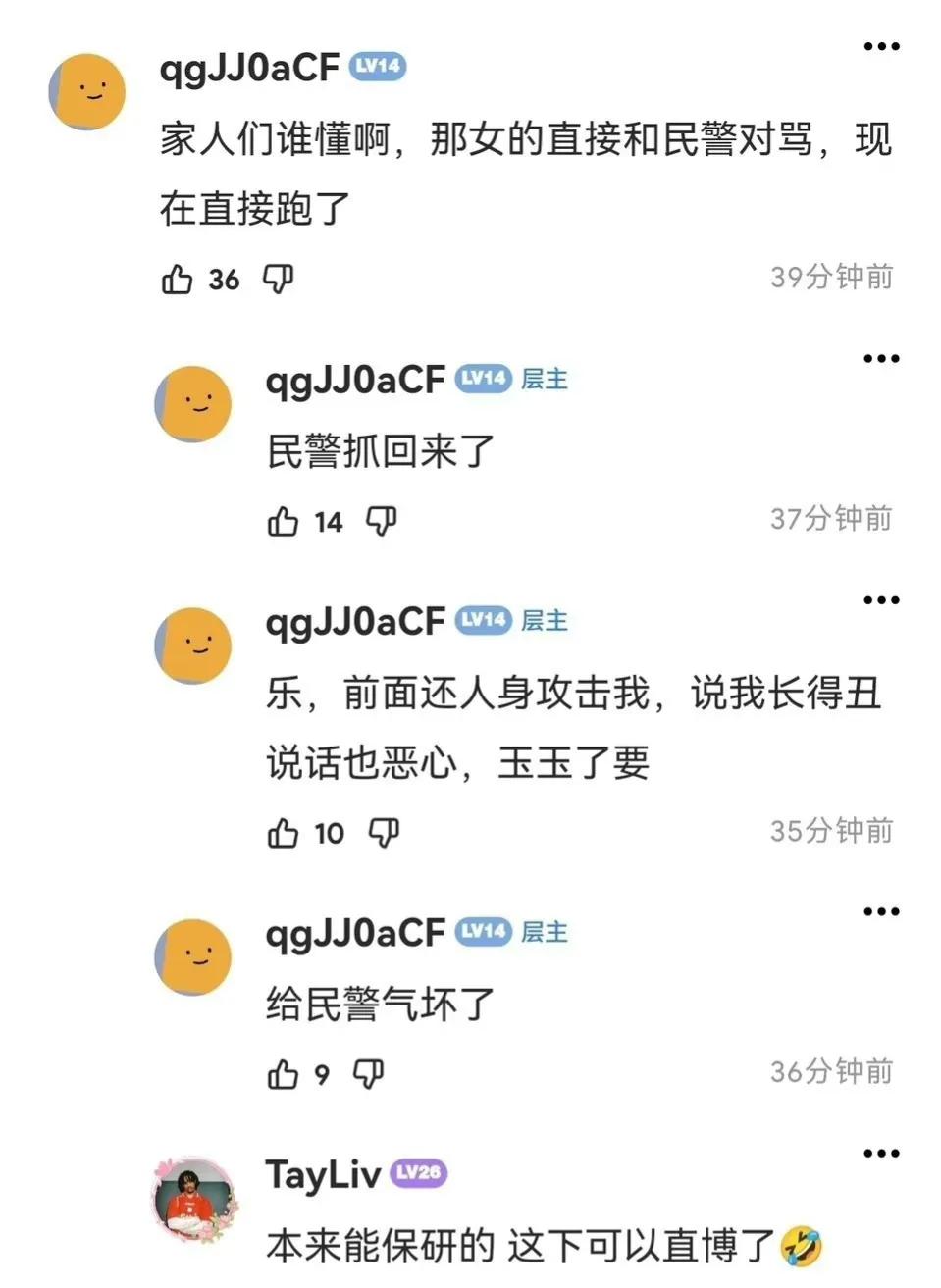Click the thumbs-up icon on the first comment
The width and height of the screenshot is (941, 1288).
coord(179,280)
